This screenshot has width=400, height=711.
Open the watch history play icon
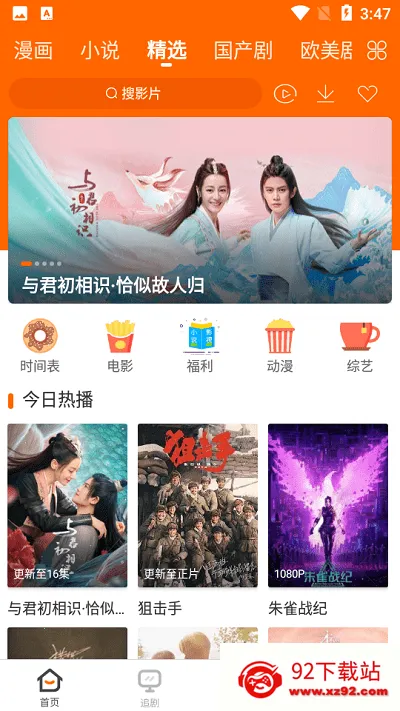coord(285,94)
